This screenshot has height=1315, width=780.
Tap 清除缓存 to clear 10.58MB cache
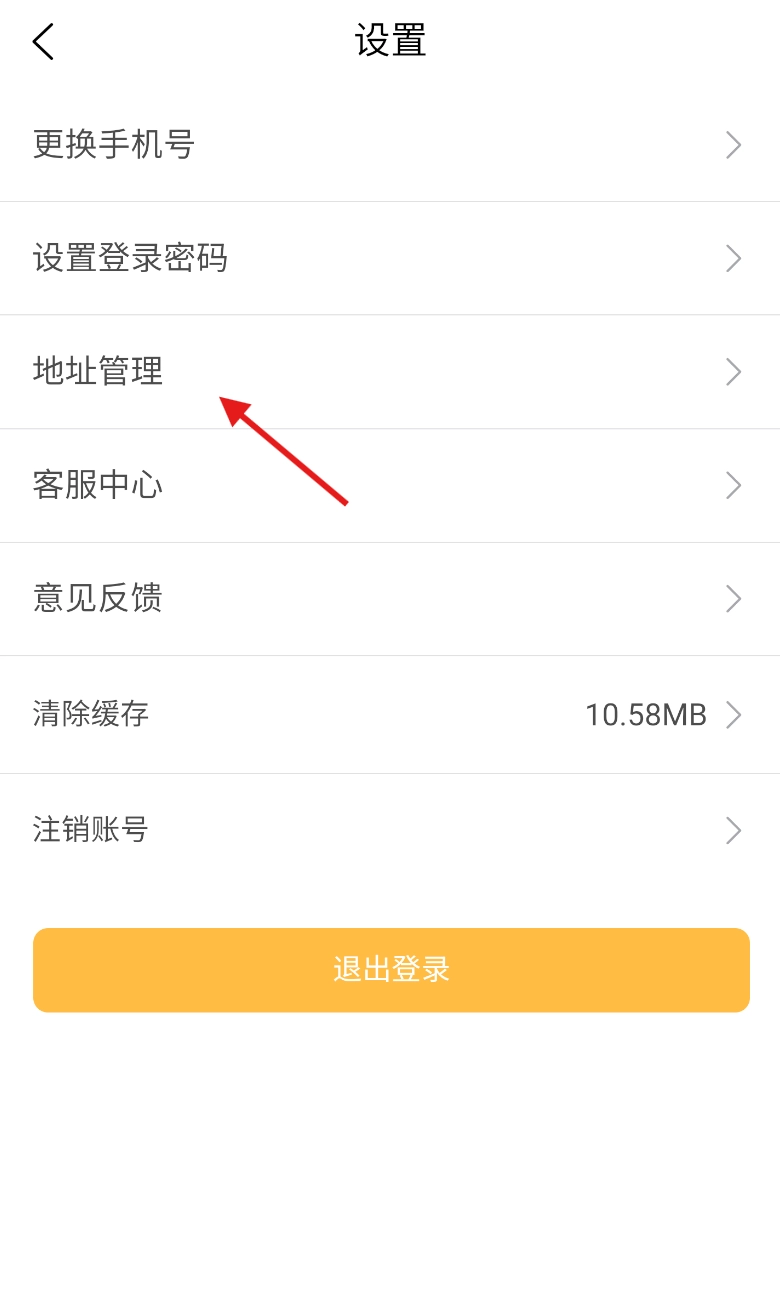(x=390, y=714)
